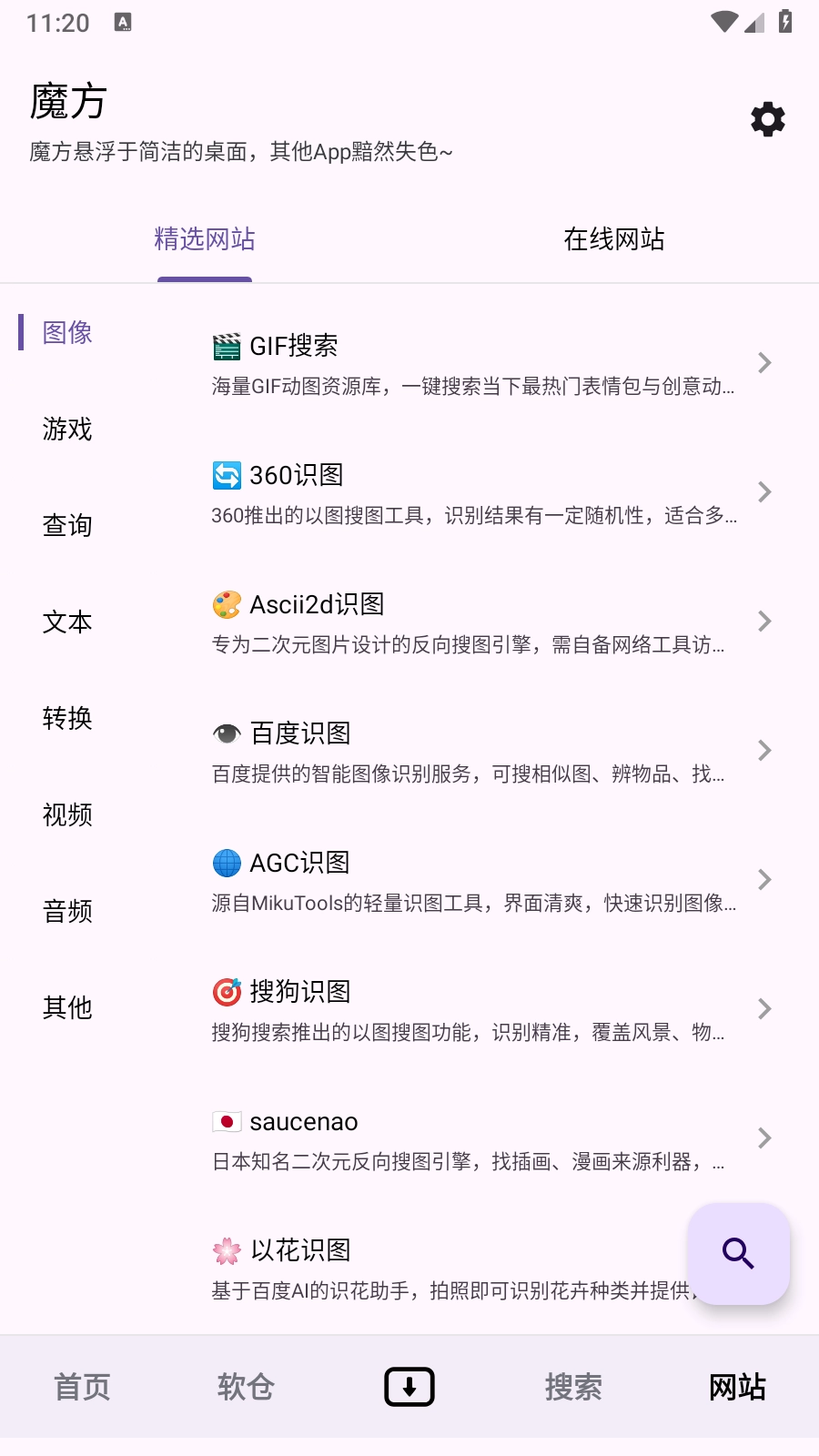Open the download icon in bottom bar
The height and width of the screenshot is (1456, 819).
click(409, 1387)
